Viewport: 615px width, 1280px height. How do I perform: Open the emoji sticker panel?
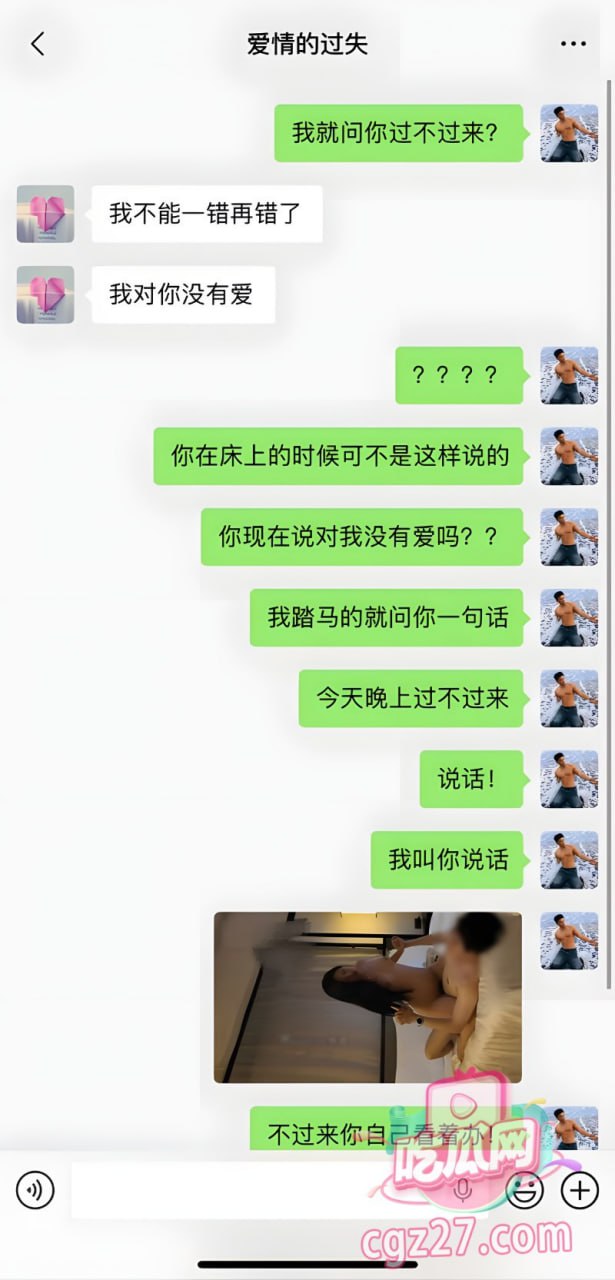pos(525,1190)
